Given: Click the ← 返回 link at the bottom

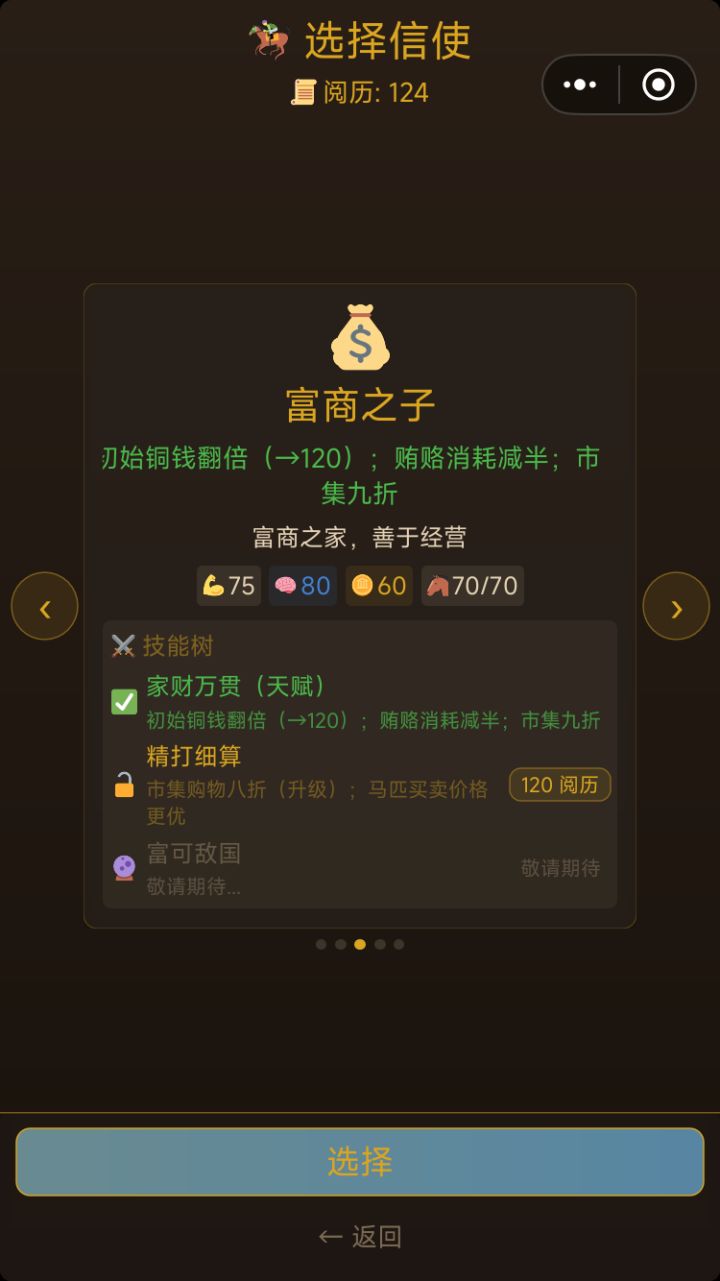Looking at the screenshot, I should pos(360,1236).
